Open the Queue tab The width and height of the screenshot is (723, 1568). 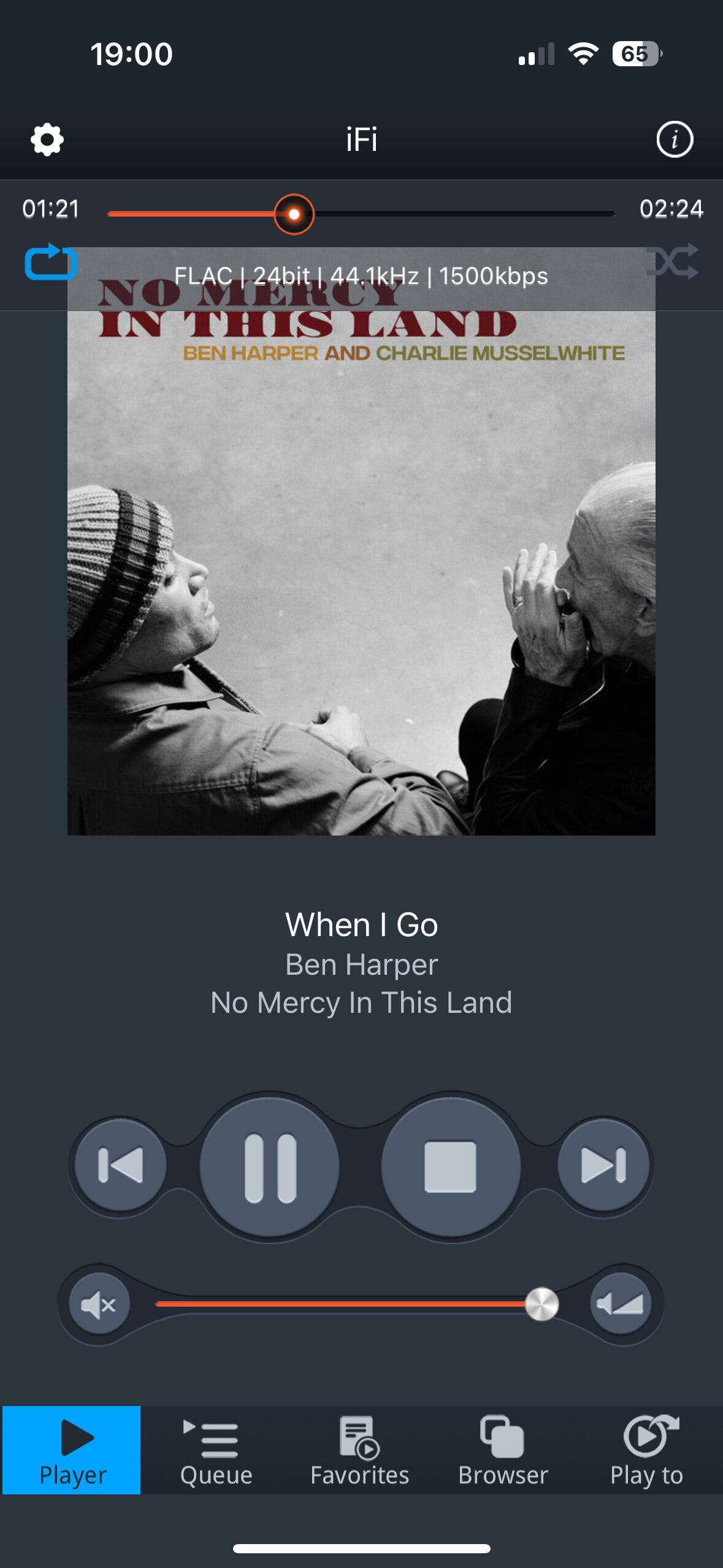click(216, 1450)
